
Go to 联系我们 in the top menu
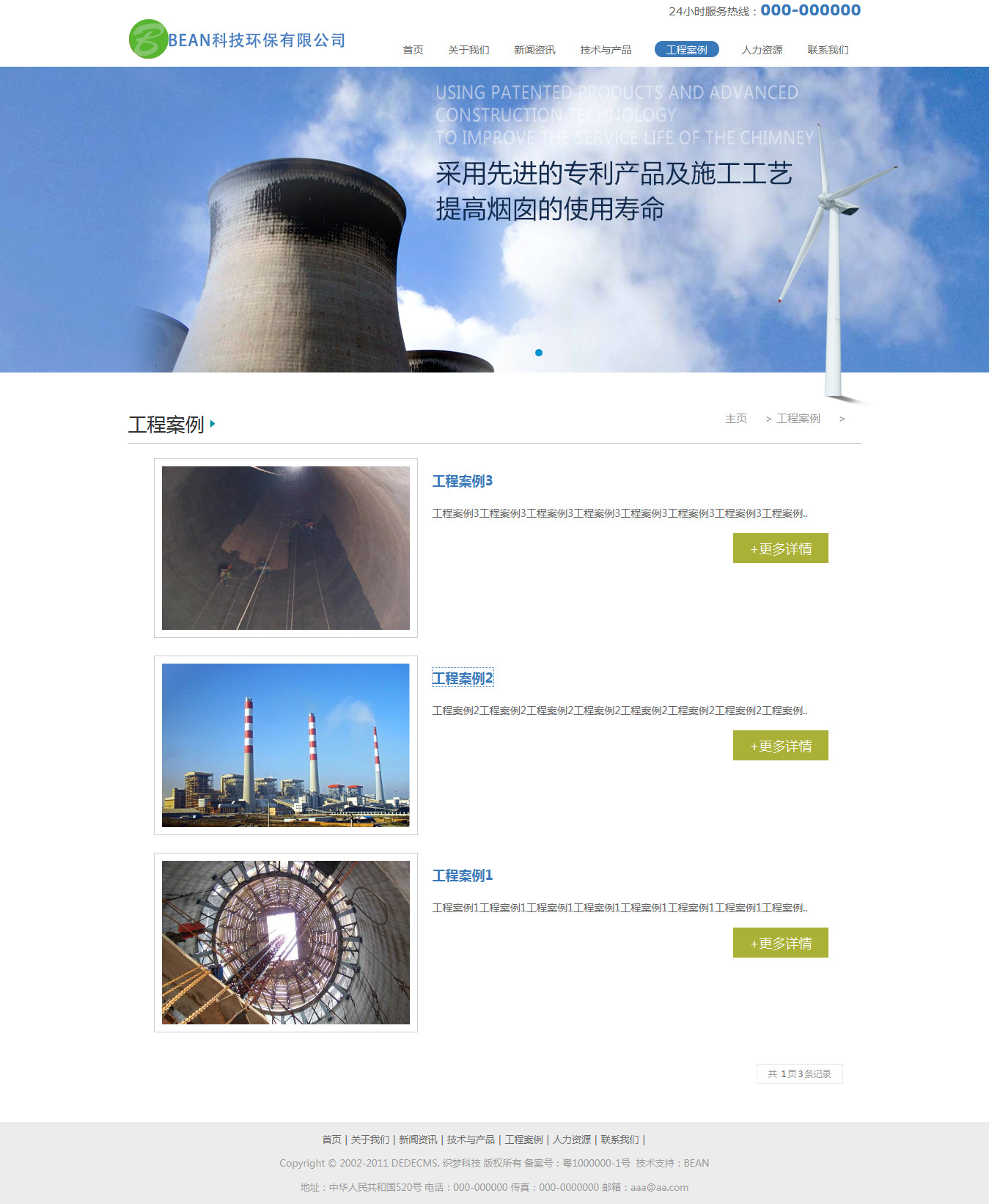[828, 50]
